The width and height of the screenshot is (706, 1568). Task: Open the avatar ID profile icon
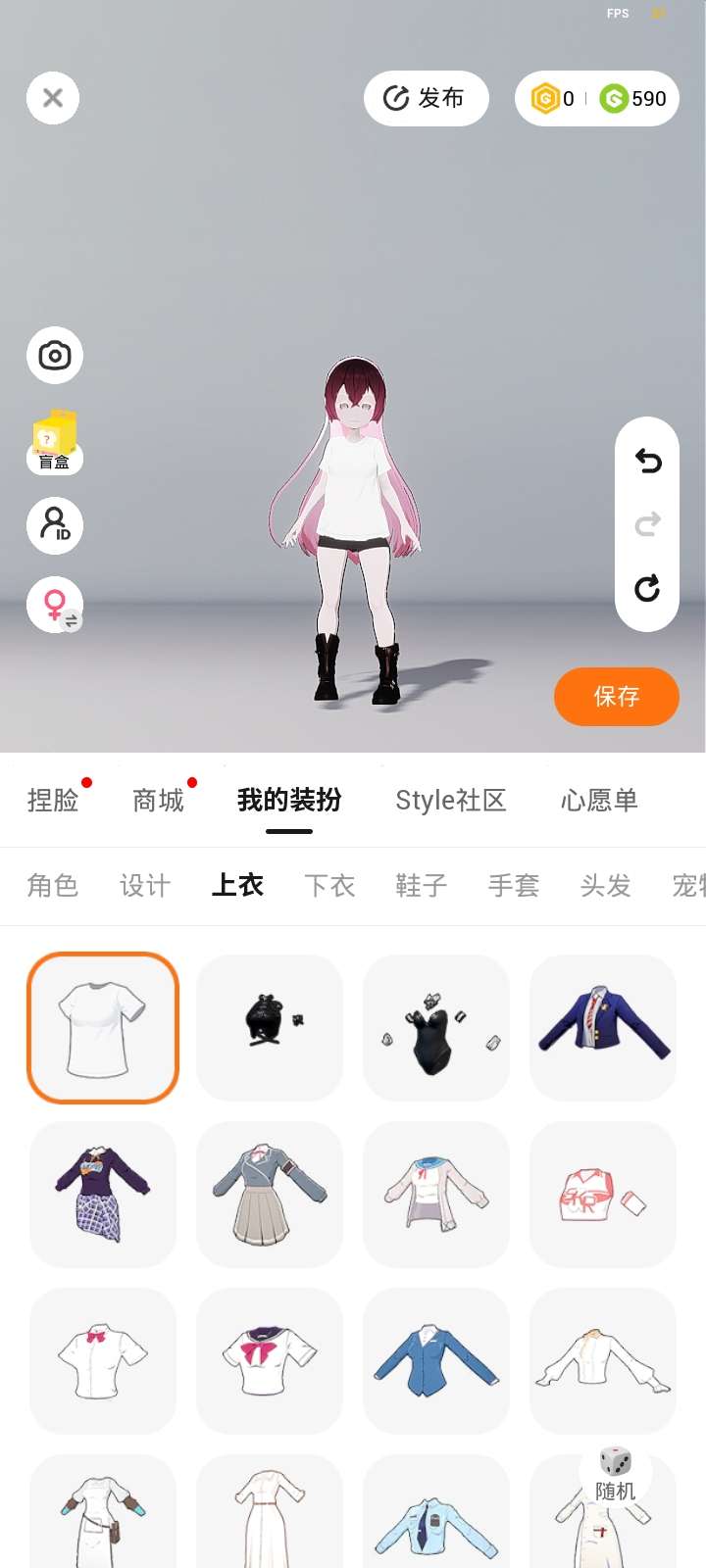click(x=55, y=525)
